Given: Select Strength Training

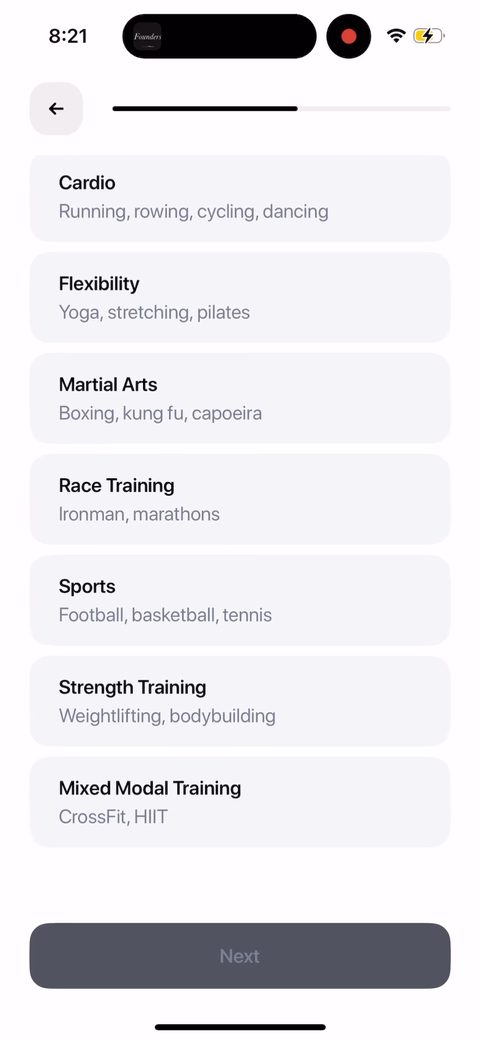Looking at the screenshot, I should pyautogui.click(x=240, y=700).
